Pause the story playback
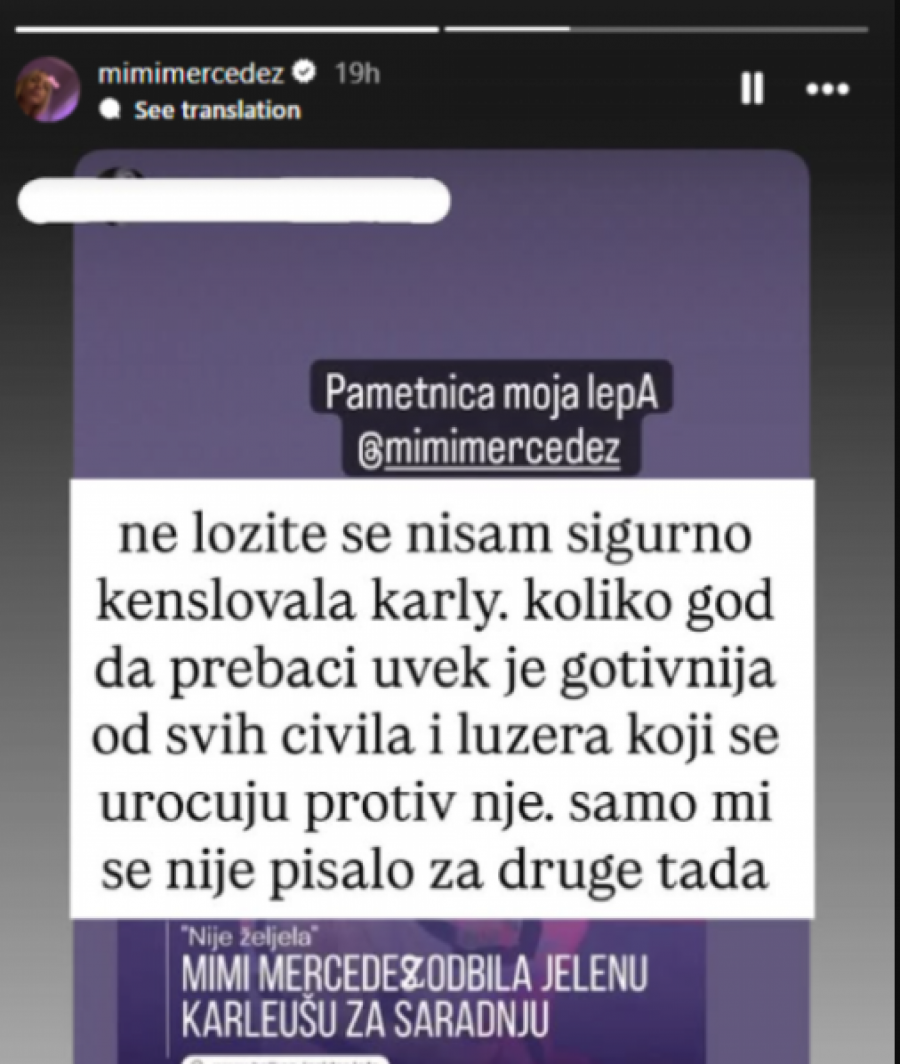This screenshot has height=1064, width=900. tap(751, 90)
